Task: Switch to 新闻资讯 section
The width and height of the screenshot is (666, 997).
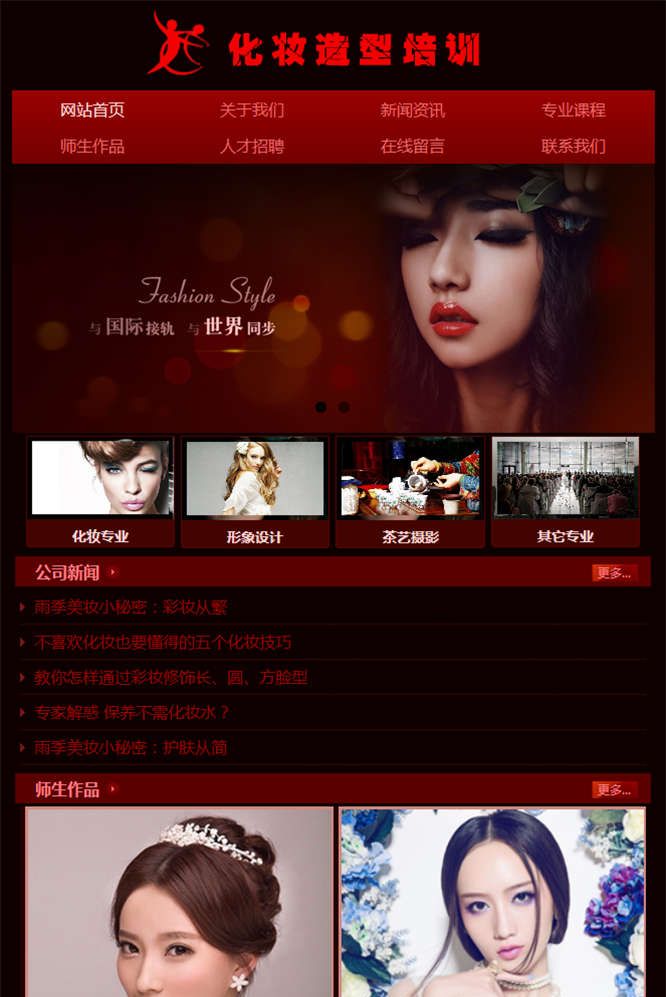Action: (x=412, y=110)
